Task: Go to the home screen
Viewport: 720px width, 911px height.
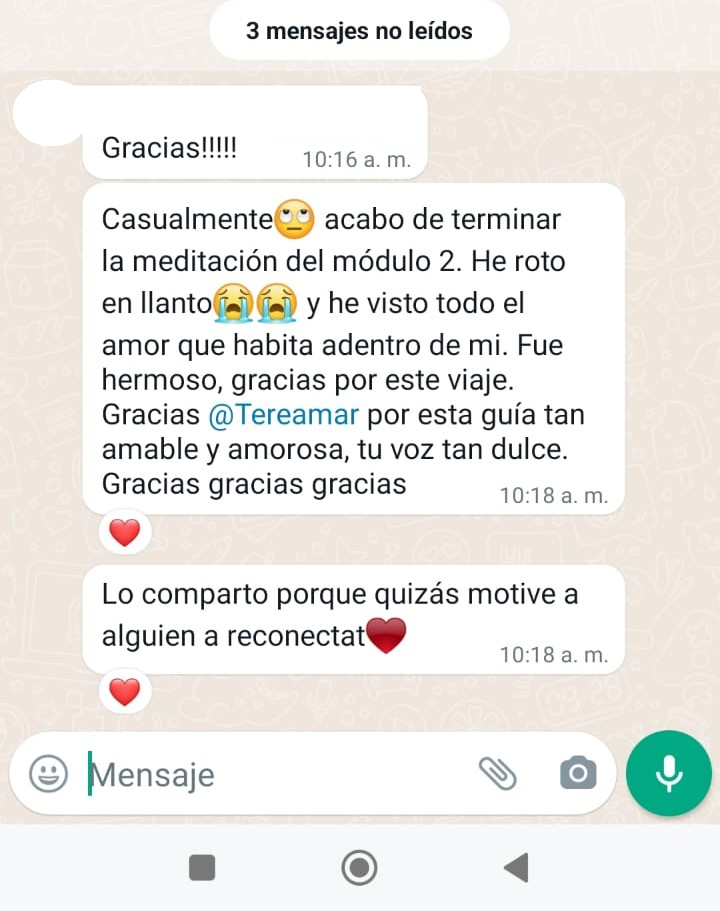Action: 359,867
